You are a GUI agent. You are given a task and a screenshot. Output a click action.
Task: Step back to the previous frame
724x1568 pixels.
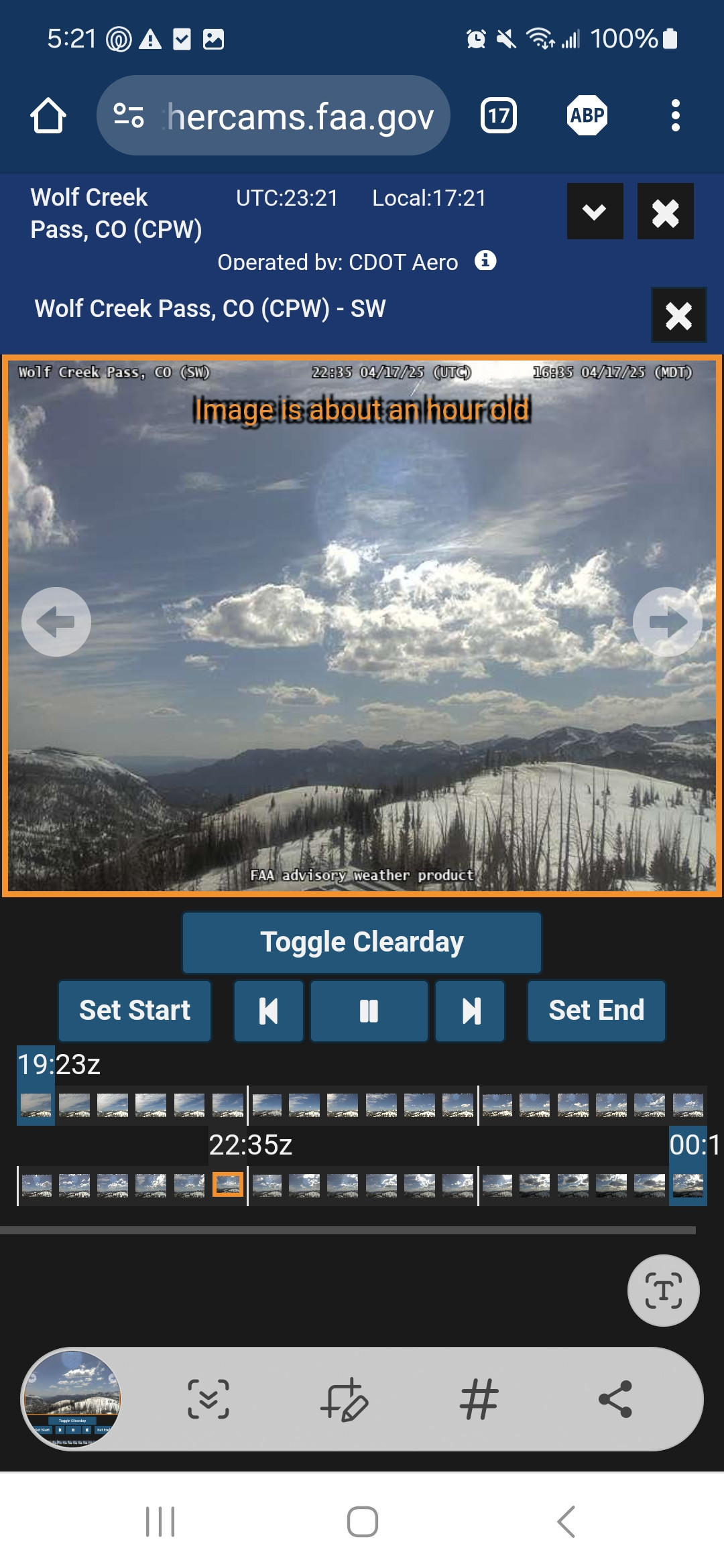click(x=268, y=1010)
